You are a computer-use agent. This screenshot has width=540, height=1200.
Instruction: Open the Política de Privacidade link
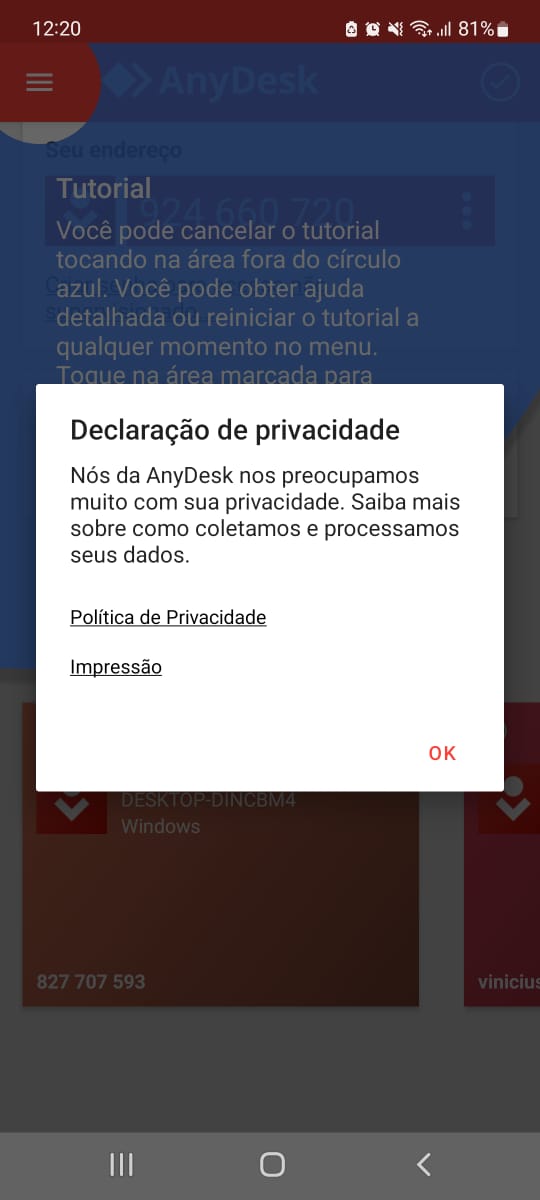click(x=168, y=617)
